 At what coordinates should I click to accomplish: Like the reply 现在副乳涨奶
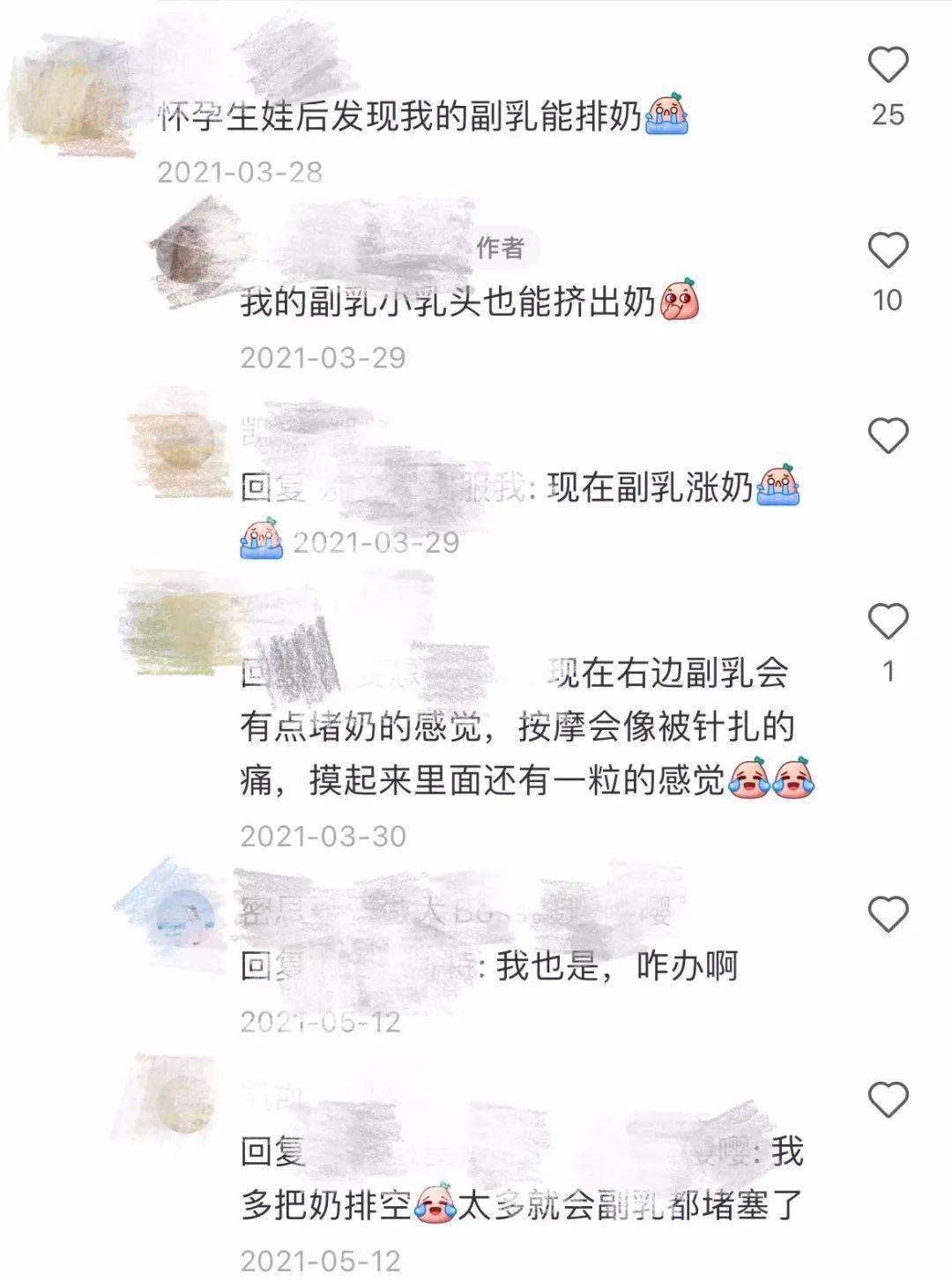(x=888, y=436)
